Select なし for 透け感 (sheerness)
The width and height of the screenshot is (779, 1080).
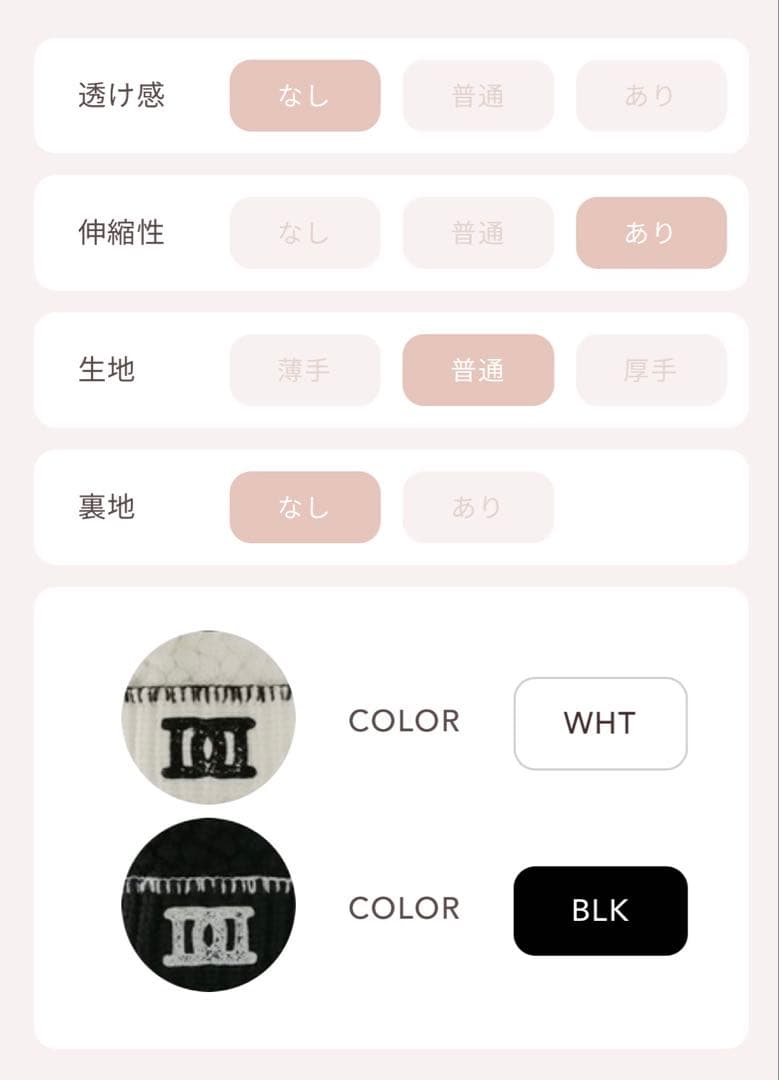click(x=304, y=95)
